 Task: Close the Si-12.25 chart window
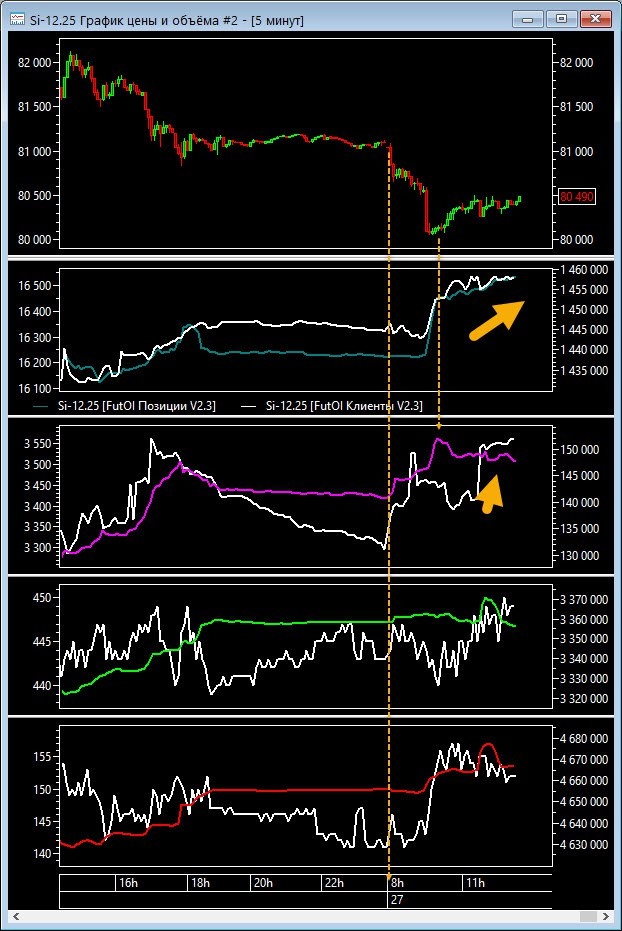click(595, 19)
